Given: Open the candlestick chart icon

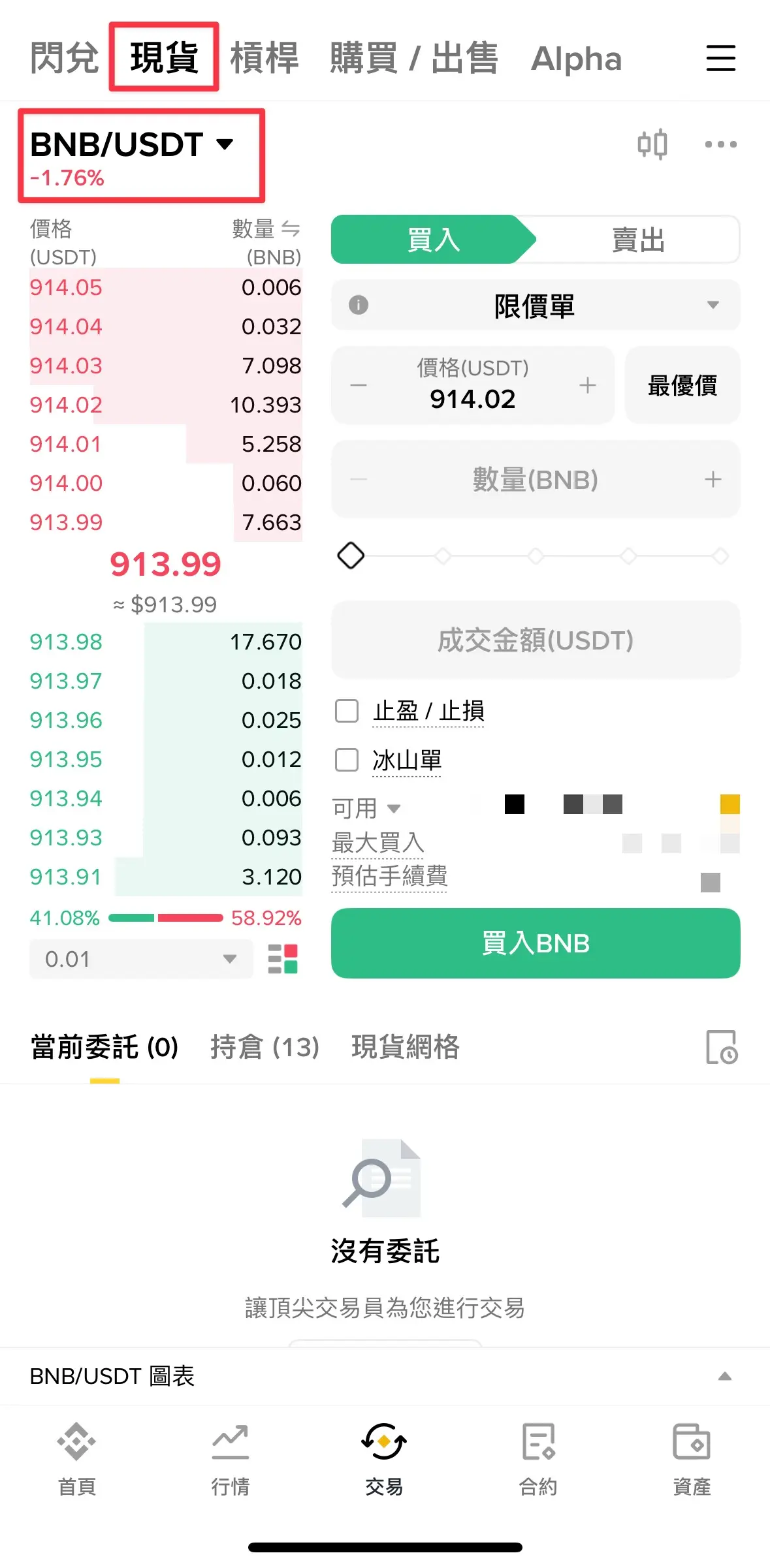Looking at the screenshot, I should 652,144.
